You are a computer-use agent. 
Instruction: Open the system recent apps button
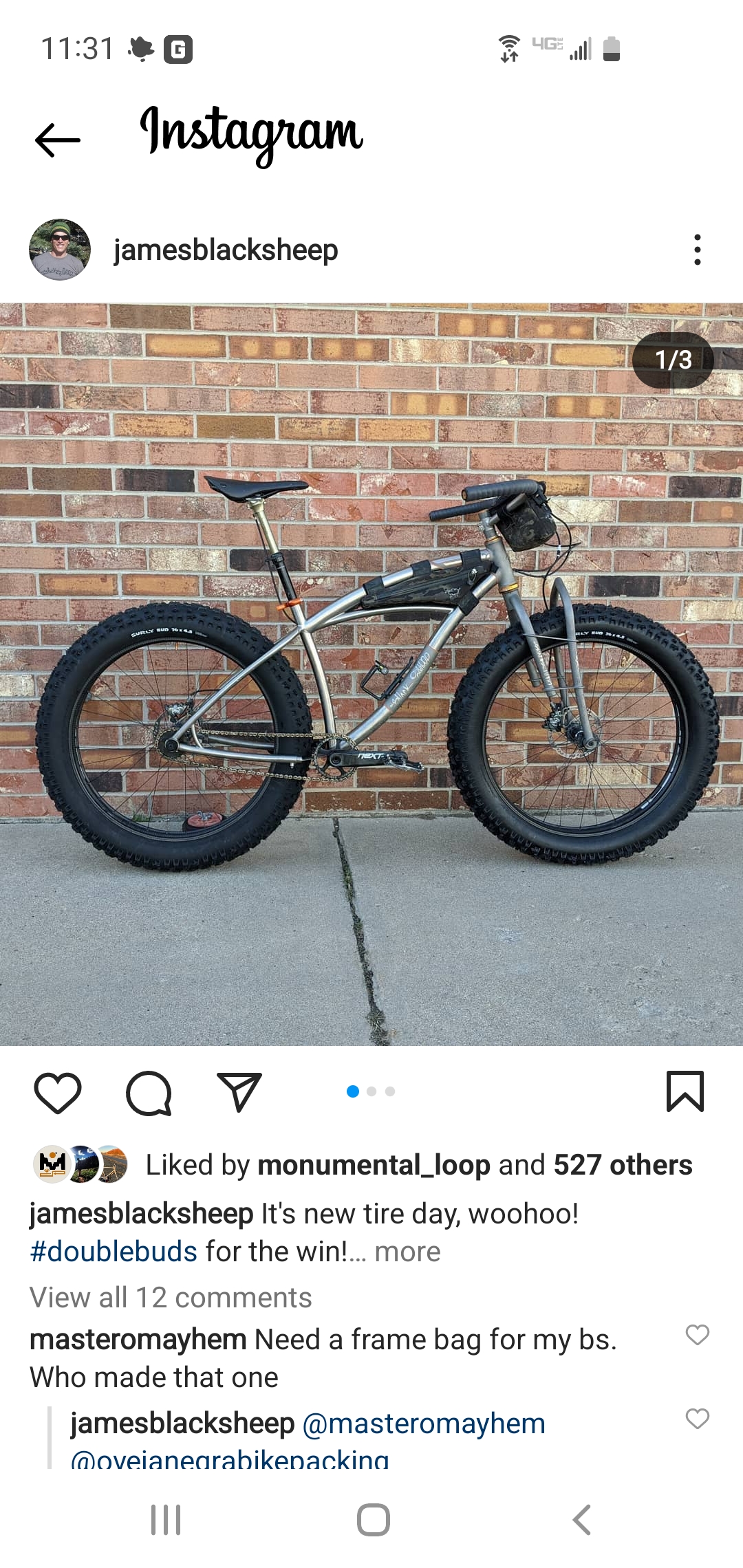(x=166, y=1520)
